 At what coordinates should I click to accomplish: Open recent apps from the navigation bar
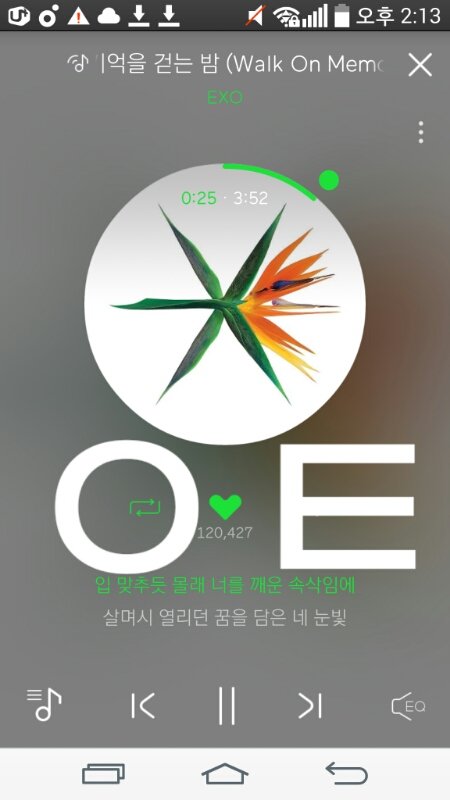[x=104, y=774]
